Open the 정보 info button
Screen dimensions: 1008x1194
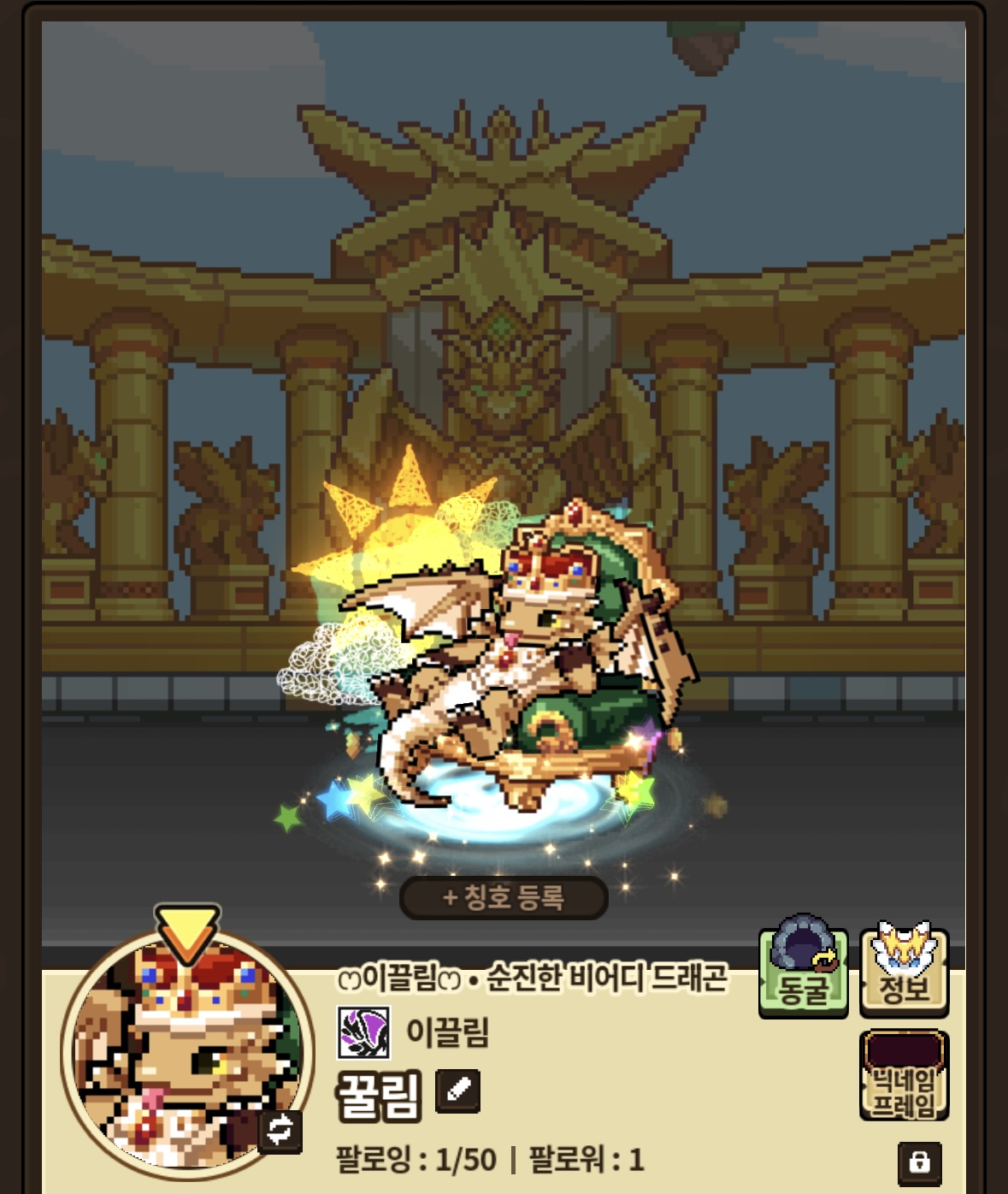click(905, 970)
